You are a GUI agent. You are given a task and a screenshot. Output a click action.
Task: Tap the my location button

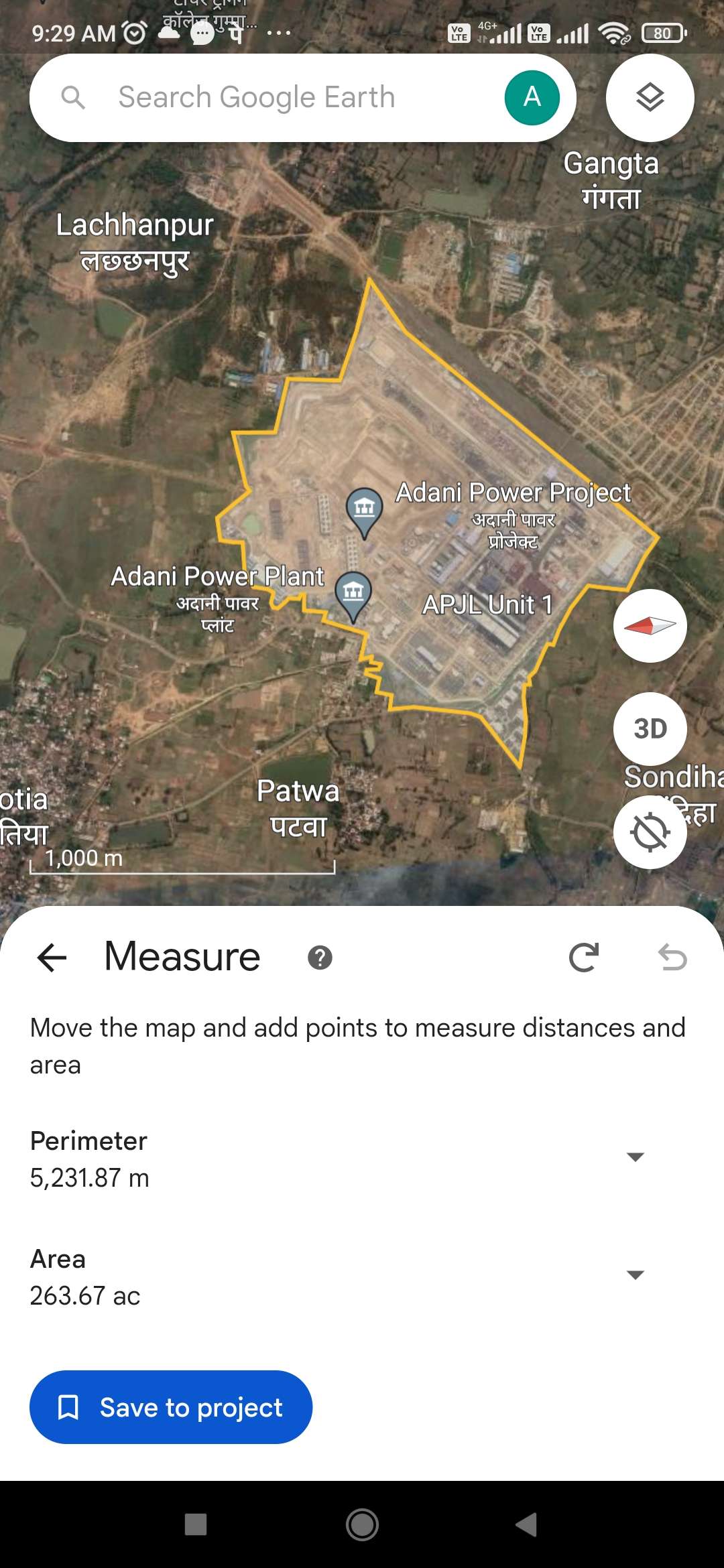click(650, 832)
